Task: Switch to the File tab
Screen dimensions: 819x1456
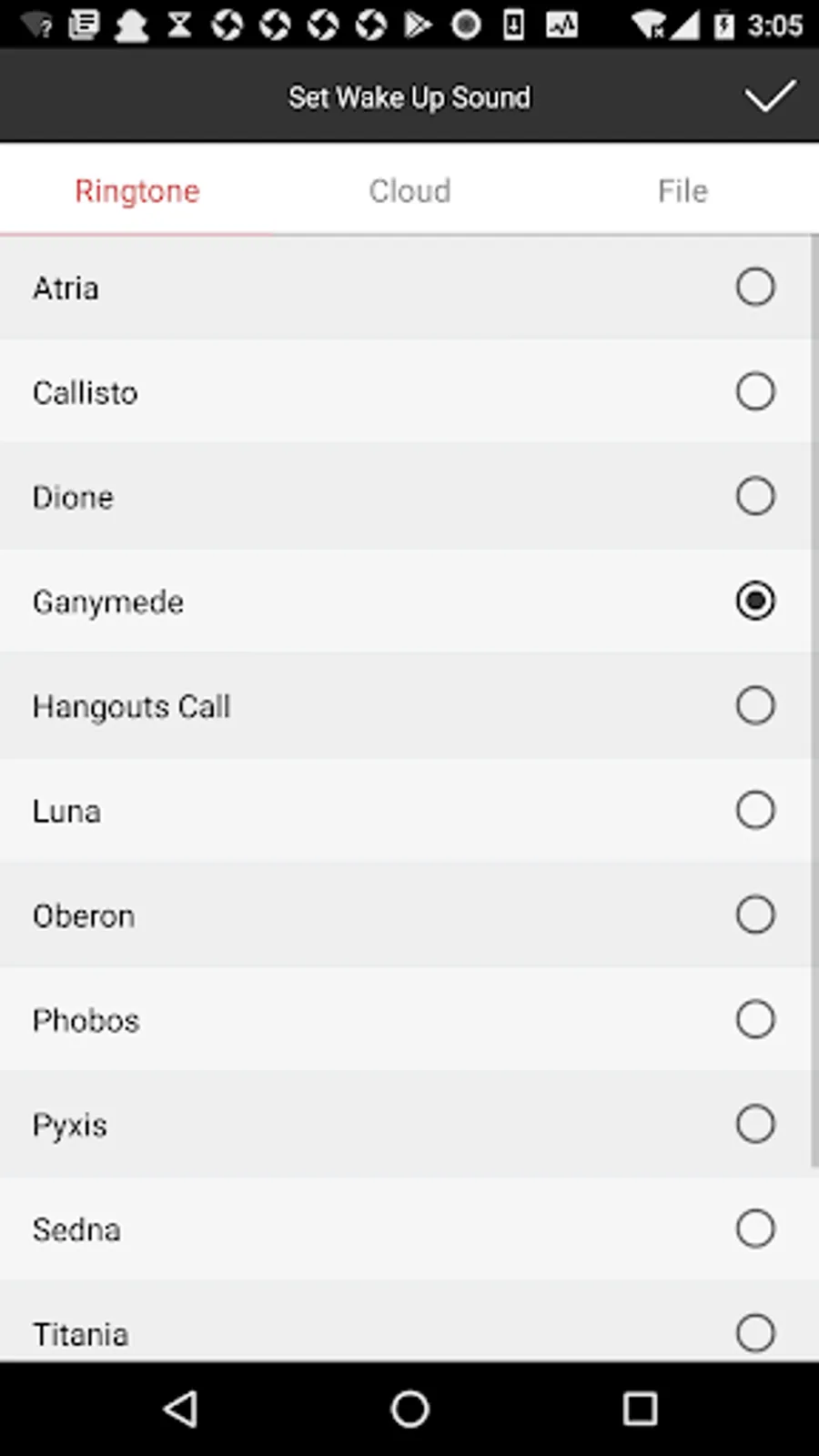Action: (682, 191)
